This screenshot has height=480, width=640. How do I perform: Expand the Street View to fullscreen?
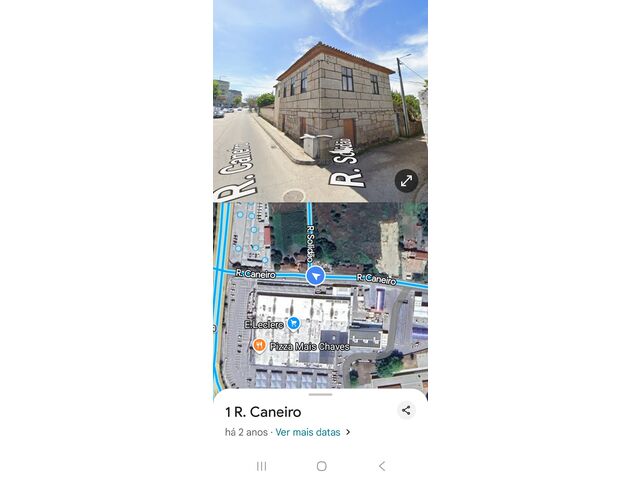point(406,181)
